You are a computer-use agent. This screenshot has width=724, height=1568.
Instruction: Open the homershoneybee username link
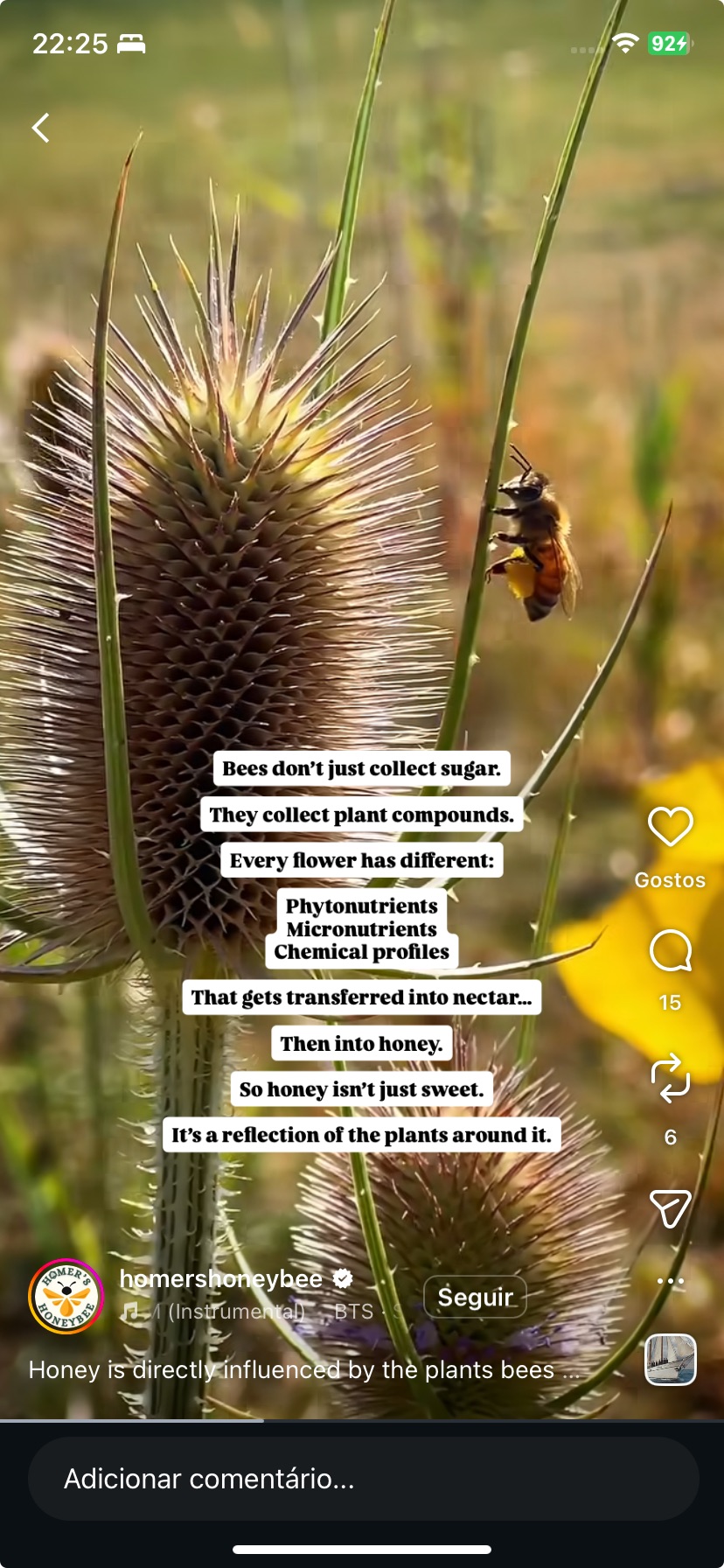[x=220, y=1279]
